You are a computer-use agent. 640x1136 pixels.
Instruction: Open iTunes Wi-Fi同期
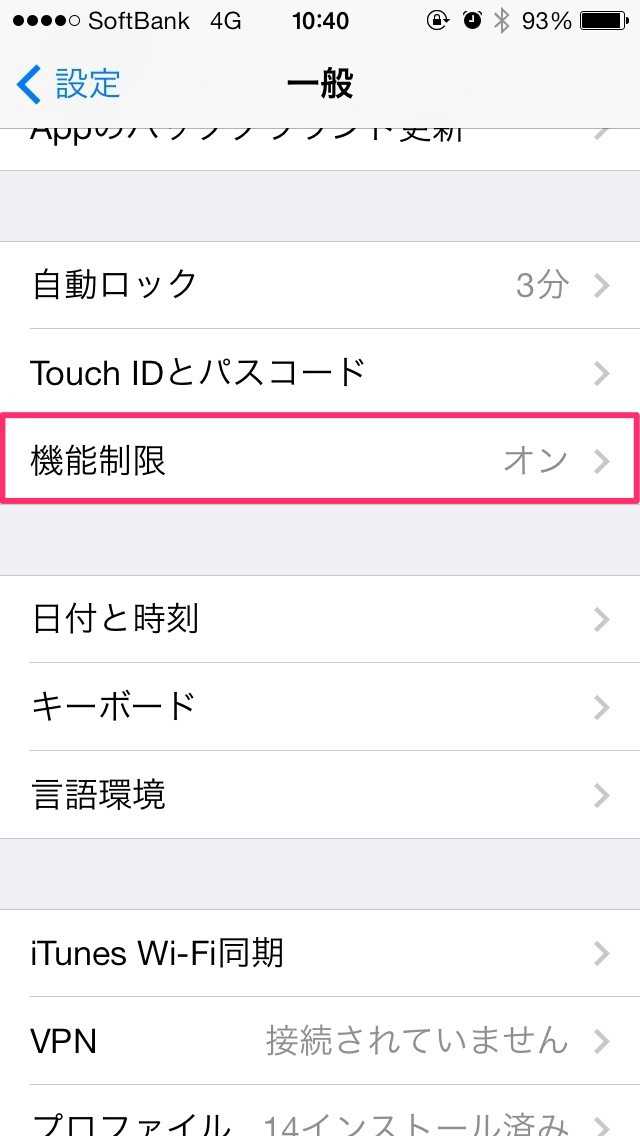click(320, 953)
